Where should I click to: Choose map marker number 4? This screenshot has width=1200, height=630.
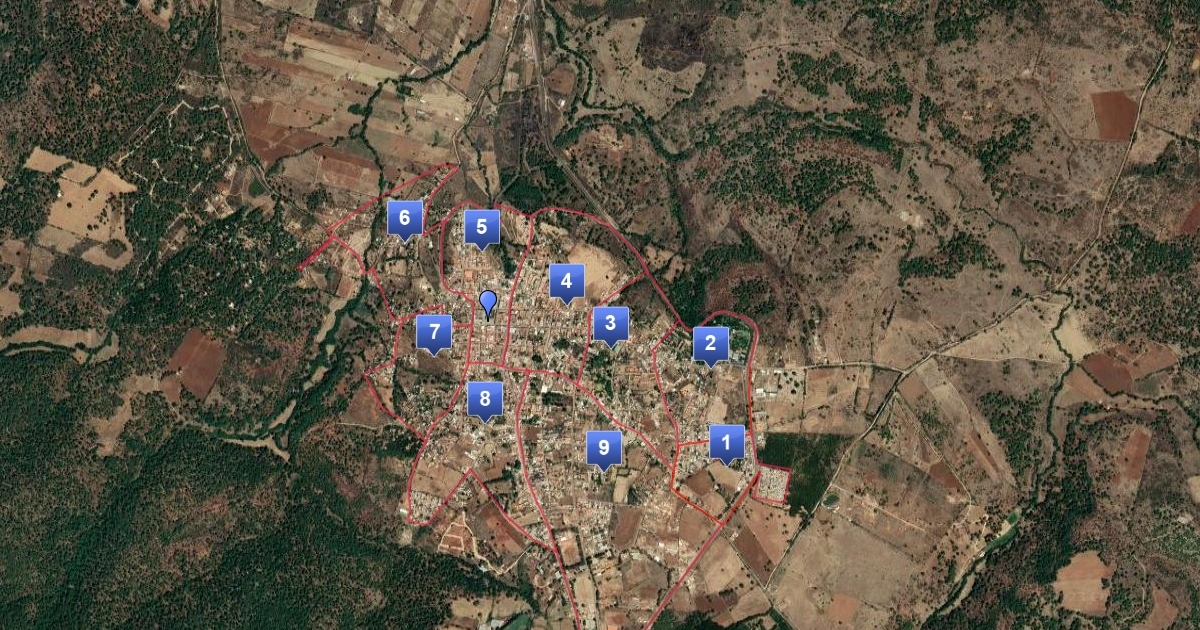[x=566, y=281]
